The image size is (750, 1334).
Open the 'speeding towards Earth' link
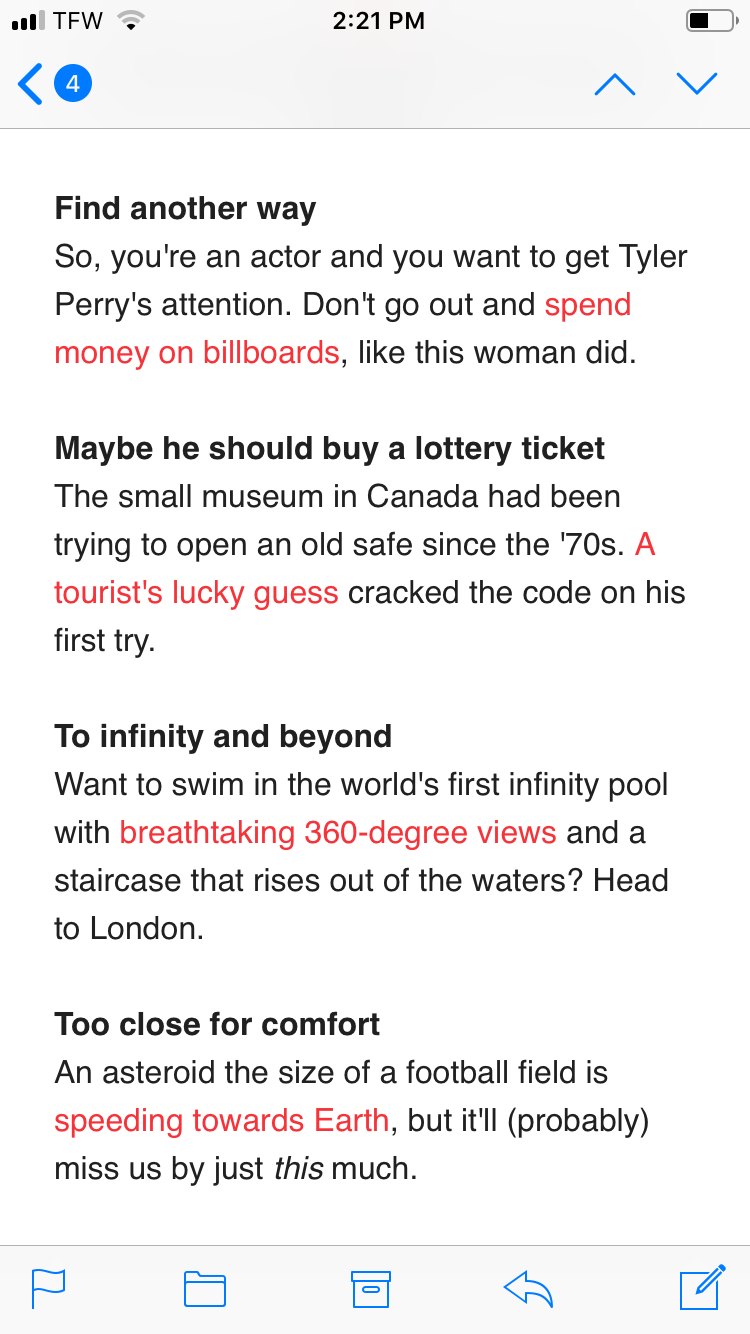[x=221, y=1121]
